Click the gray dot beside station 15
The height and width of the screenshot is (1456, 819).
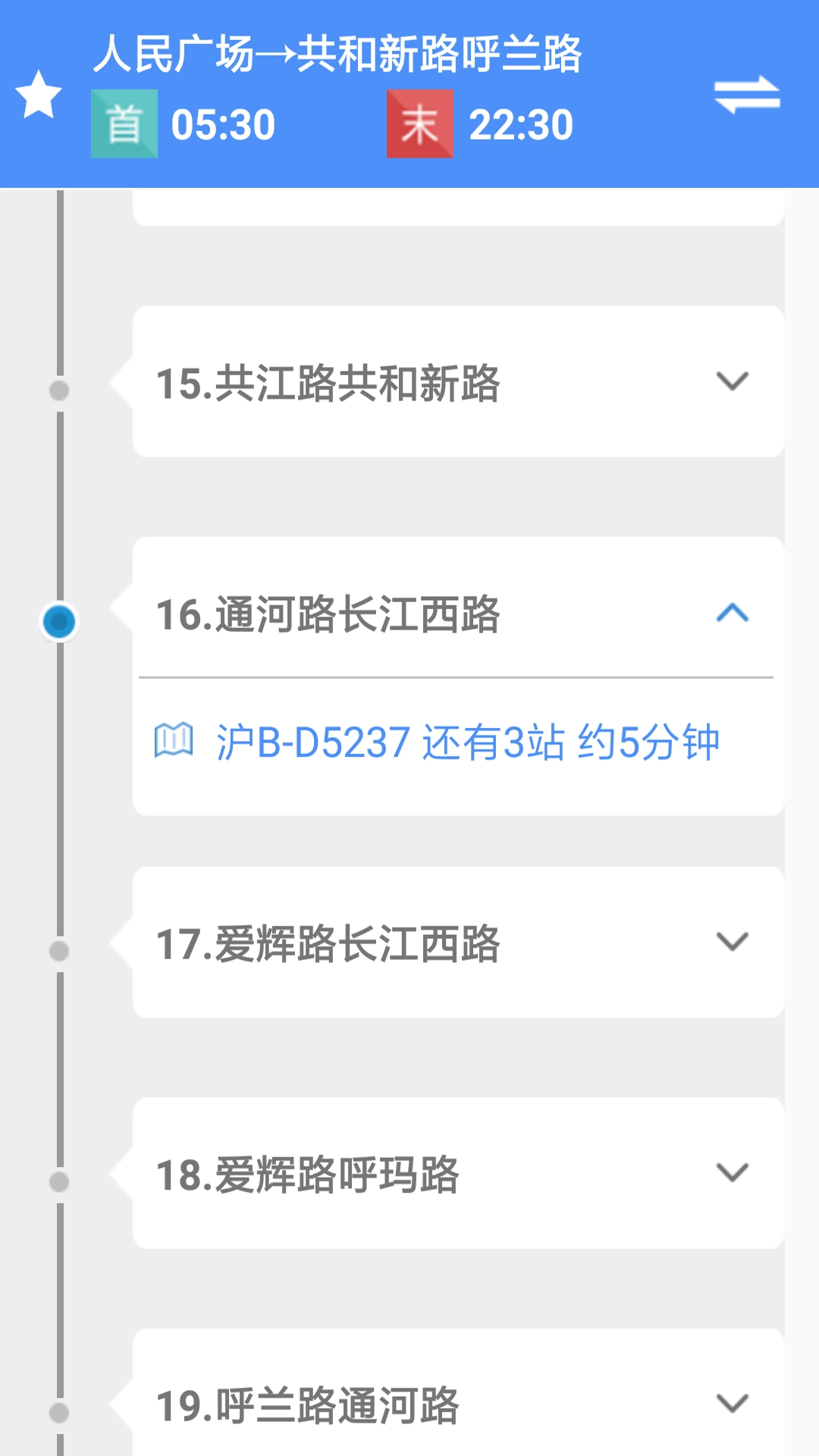(58, 391)
